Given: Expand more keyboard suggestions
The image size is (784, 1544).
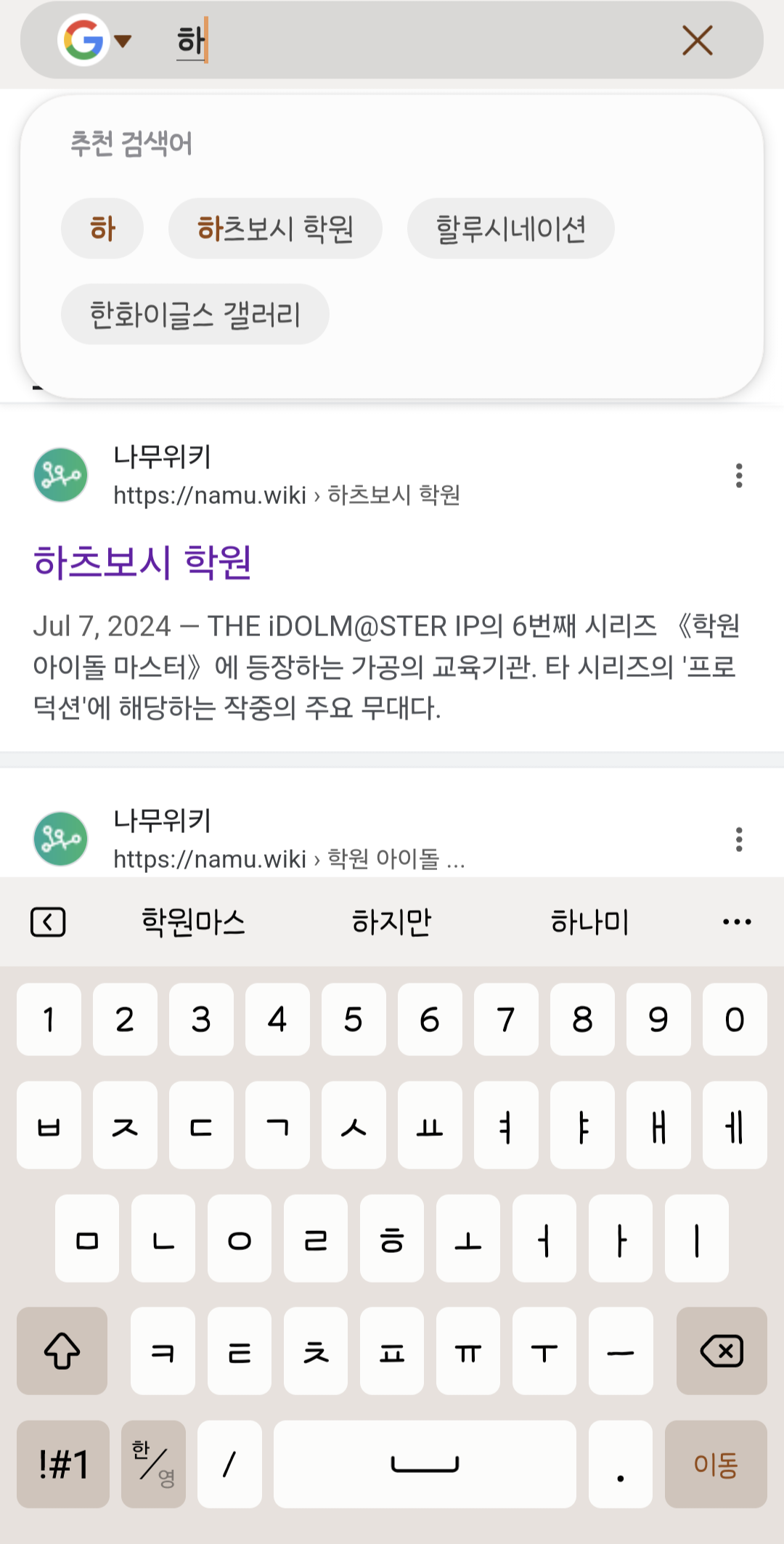Looking at the screenshot, I should pos(737,922).
